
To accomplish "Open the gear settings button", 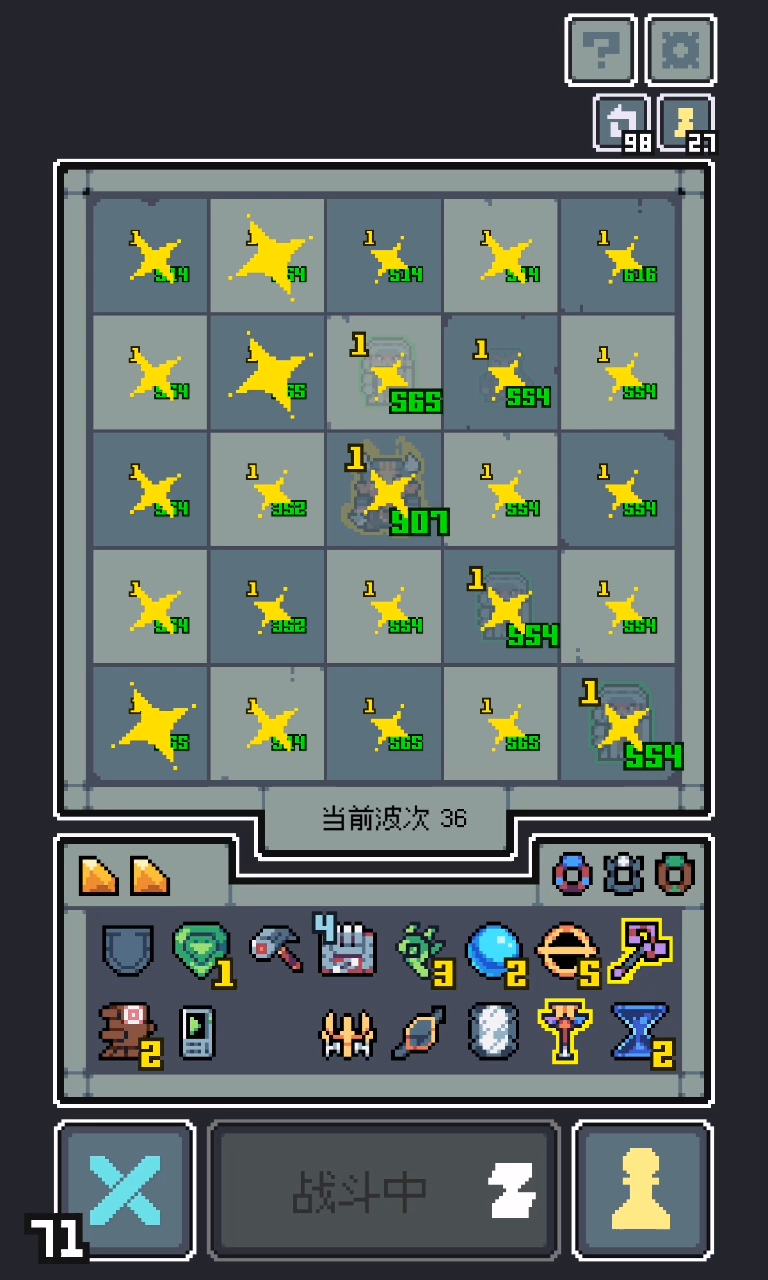I will (x=680, y=49).
